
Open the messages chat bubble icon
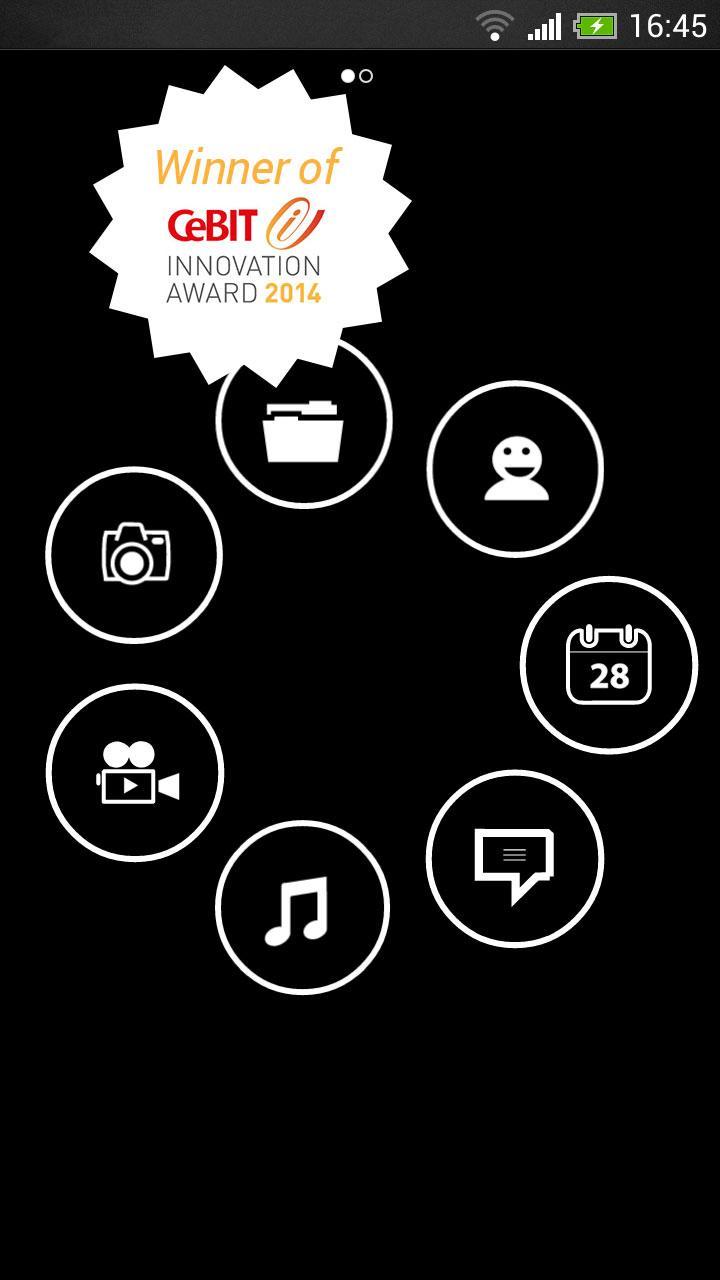(516, 858)
